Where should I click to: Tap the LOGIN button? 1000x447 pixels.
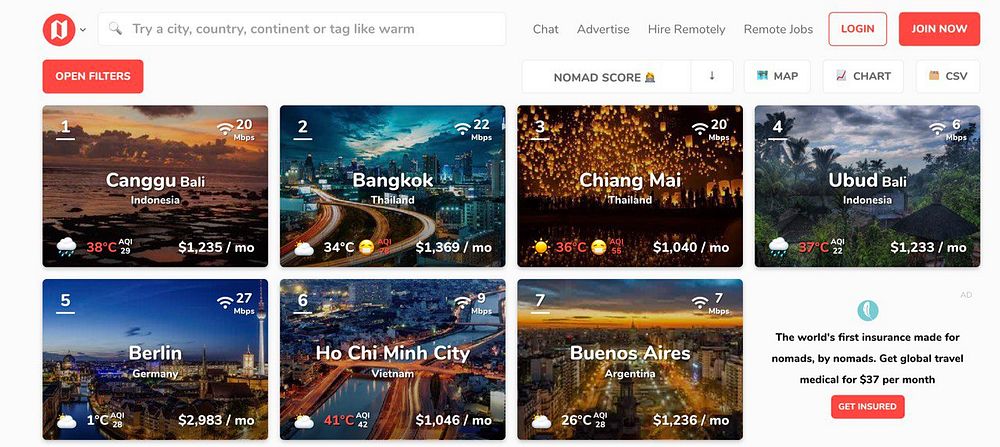tap(857, 29)
